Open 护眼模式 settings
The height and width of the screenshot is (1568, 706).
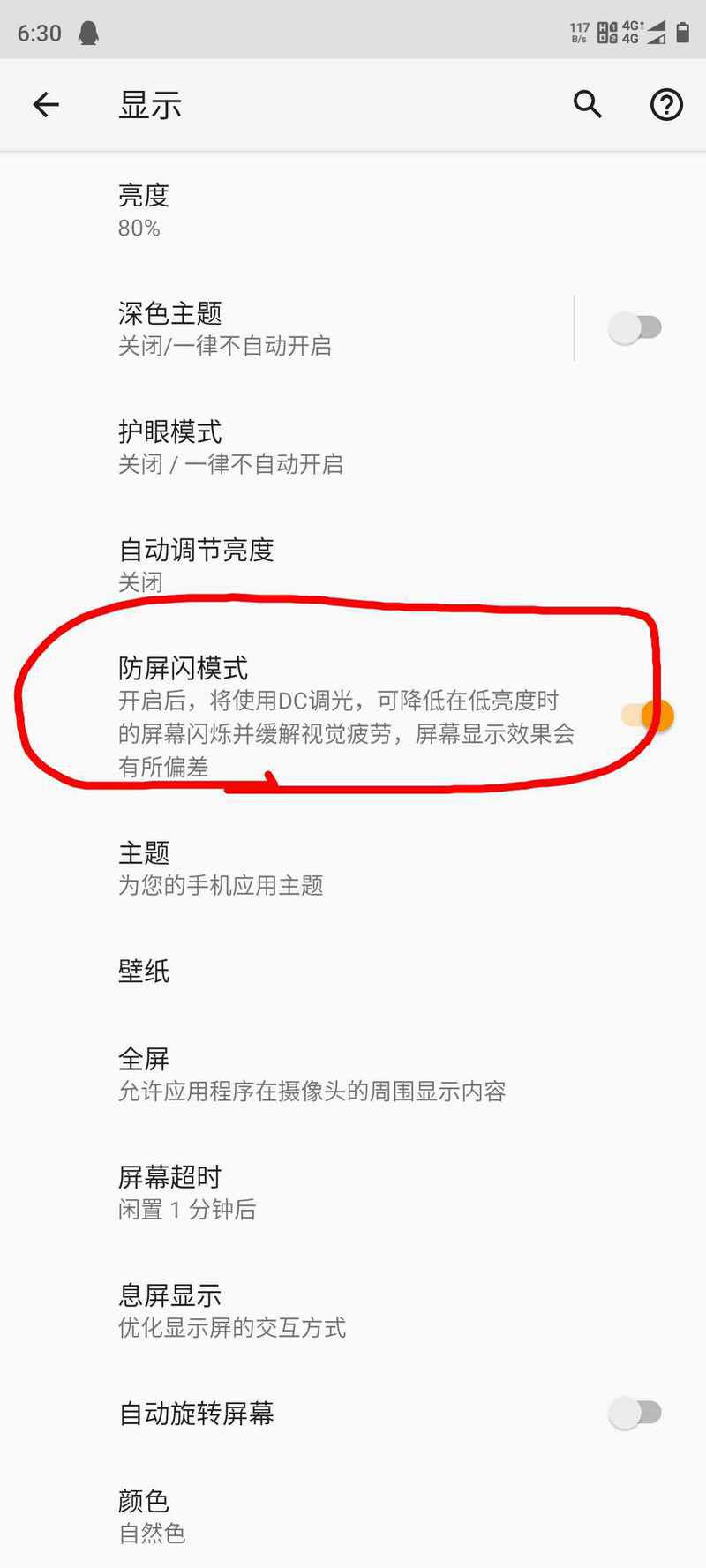(353, 446)
